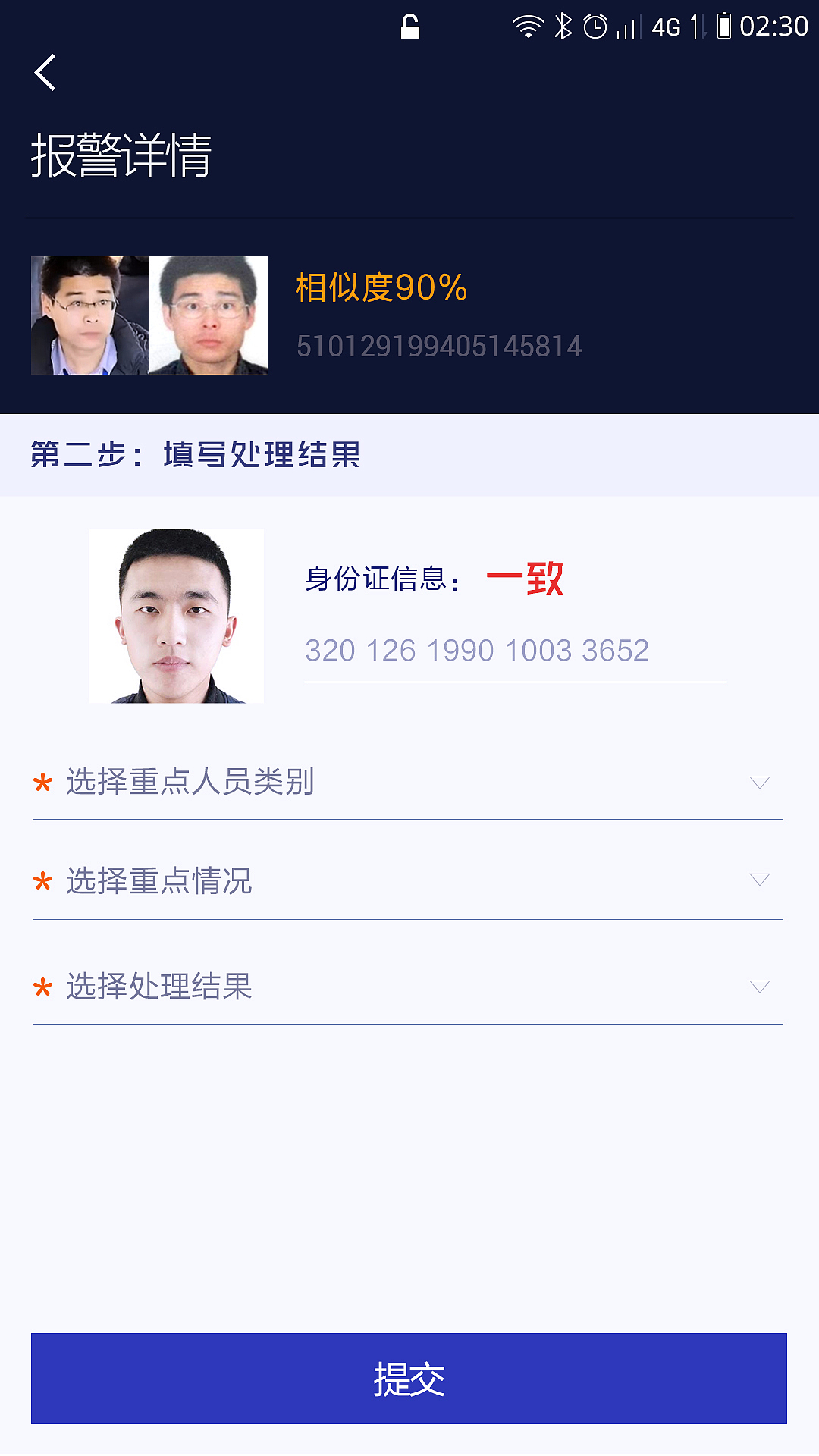Select the 第二步：填写处理结果 section header
The height and width of the screenshot is (1456, 819).
click(x=197, y=454)
